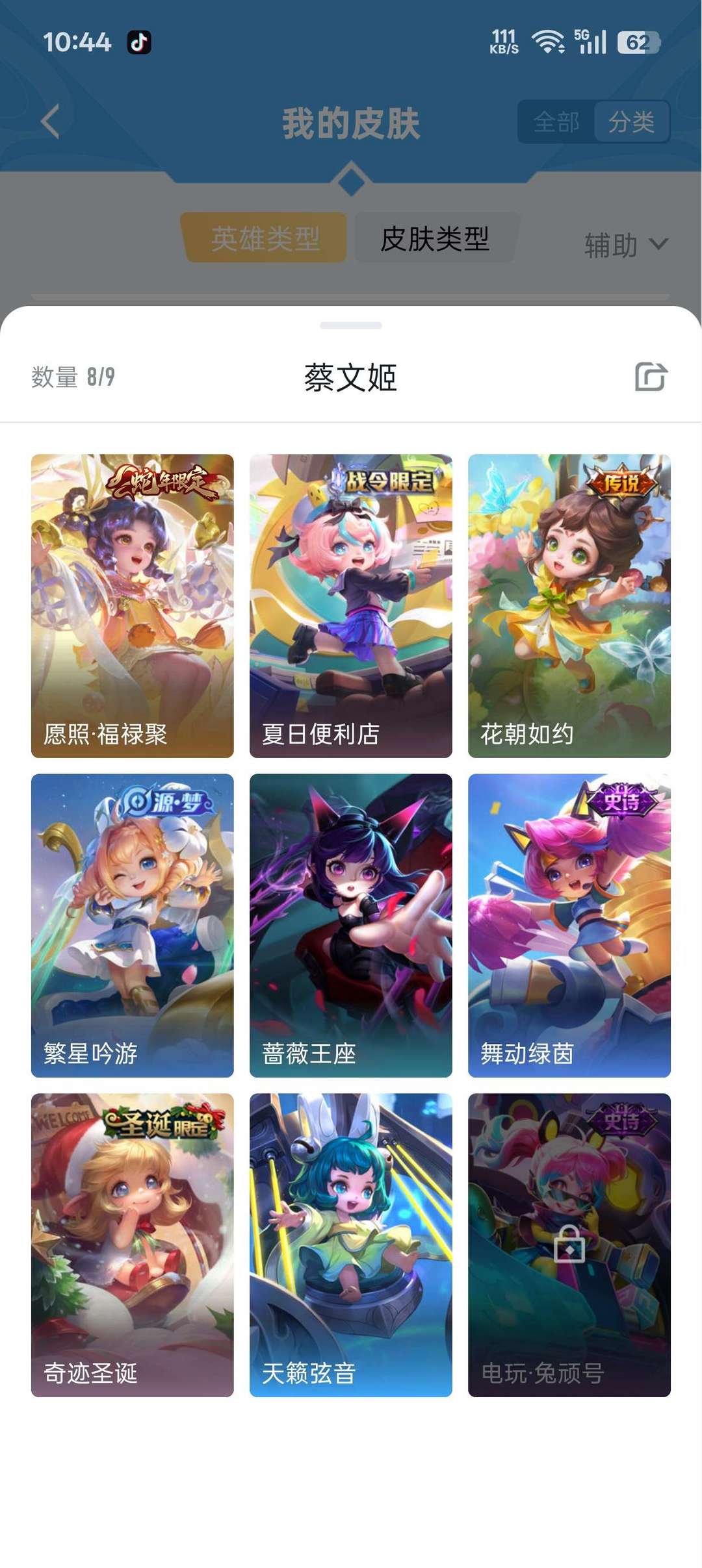
Task: Open the 愿照·福禄聚 skin card
Action: point(133,605)
